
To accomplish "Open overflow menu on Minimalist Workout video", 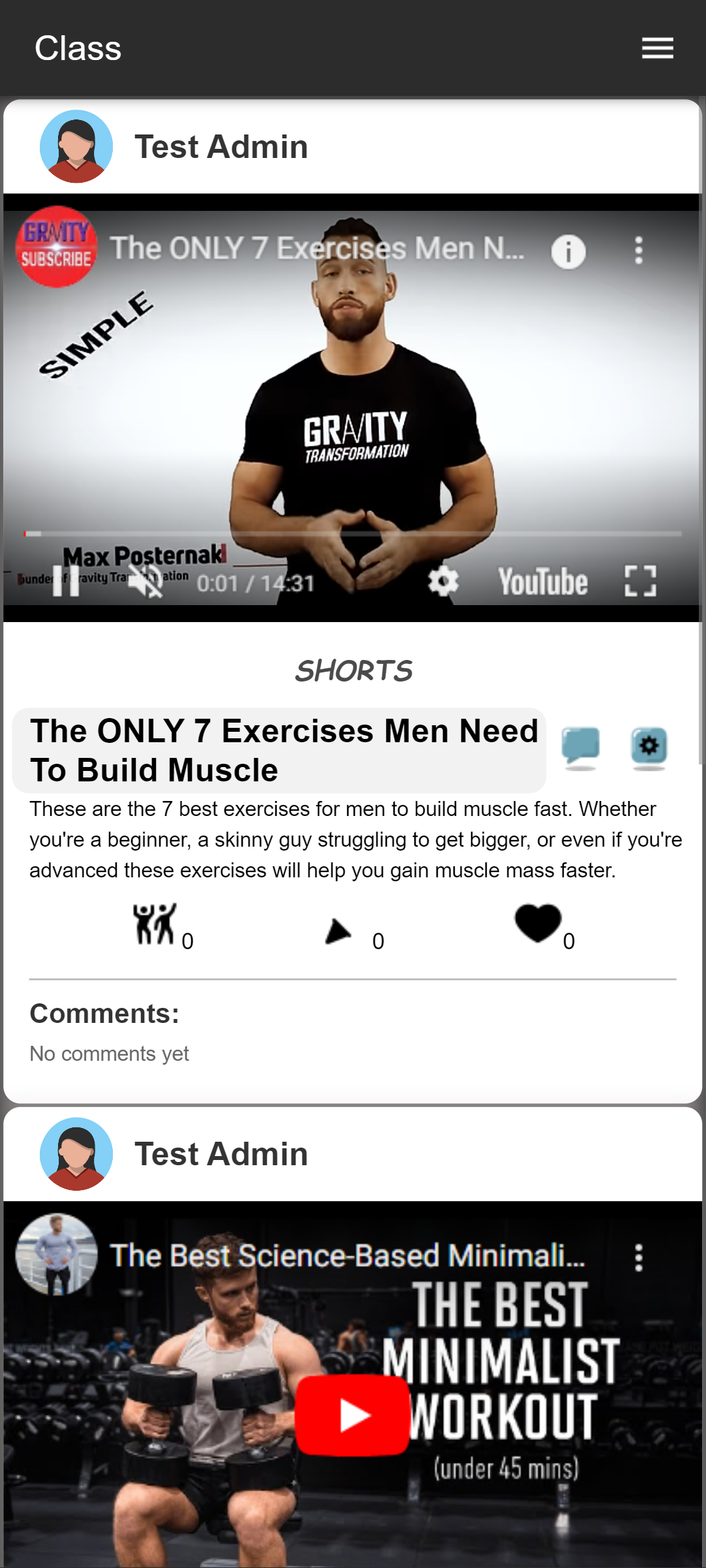I will [x=639, y=1257].
